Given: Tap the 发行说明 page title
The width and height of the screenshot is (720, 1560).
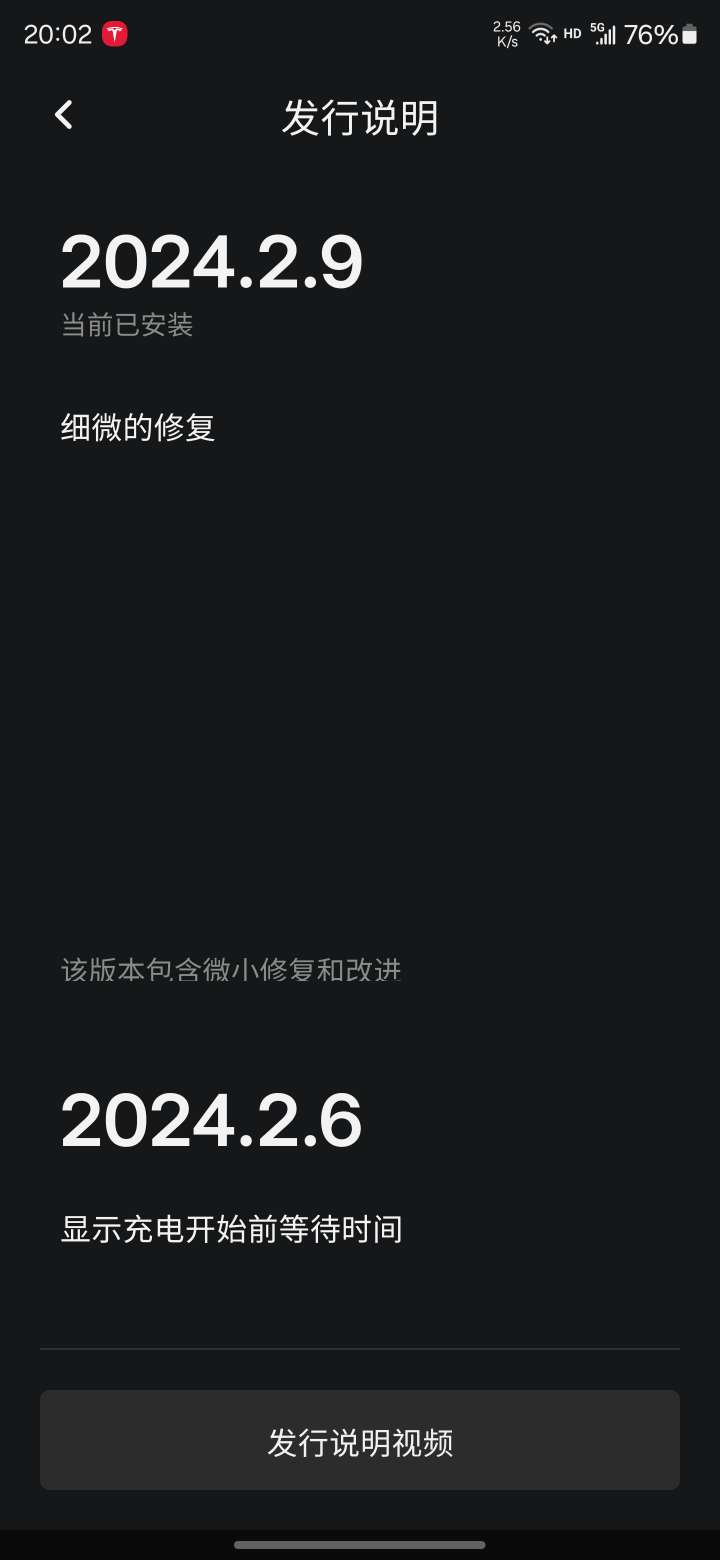Looking at the screenshot, I should pyautogui.click(x=360, y=118).
